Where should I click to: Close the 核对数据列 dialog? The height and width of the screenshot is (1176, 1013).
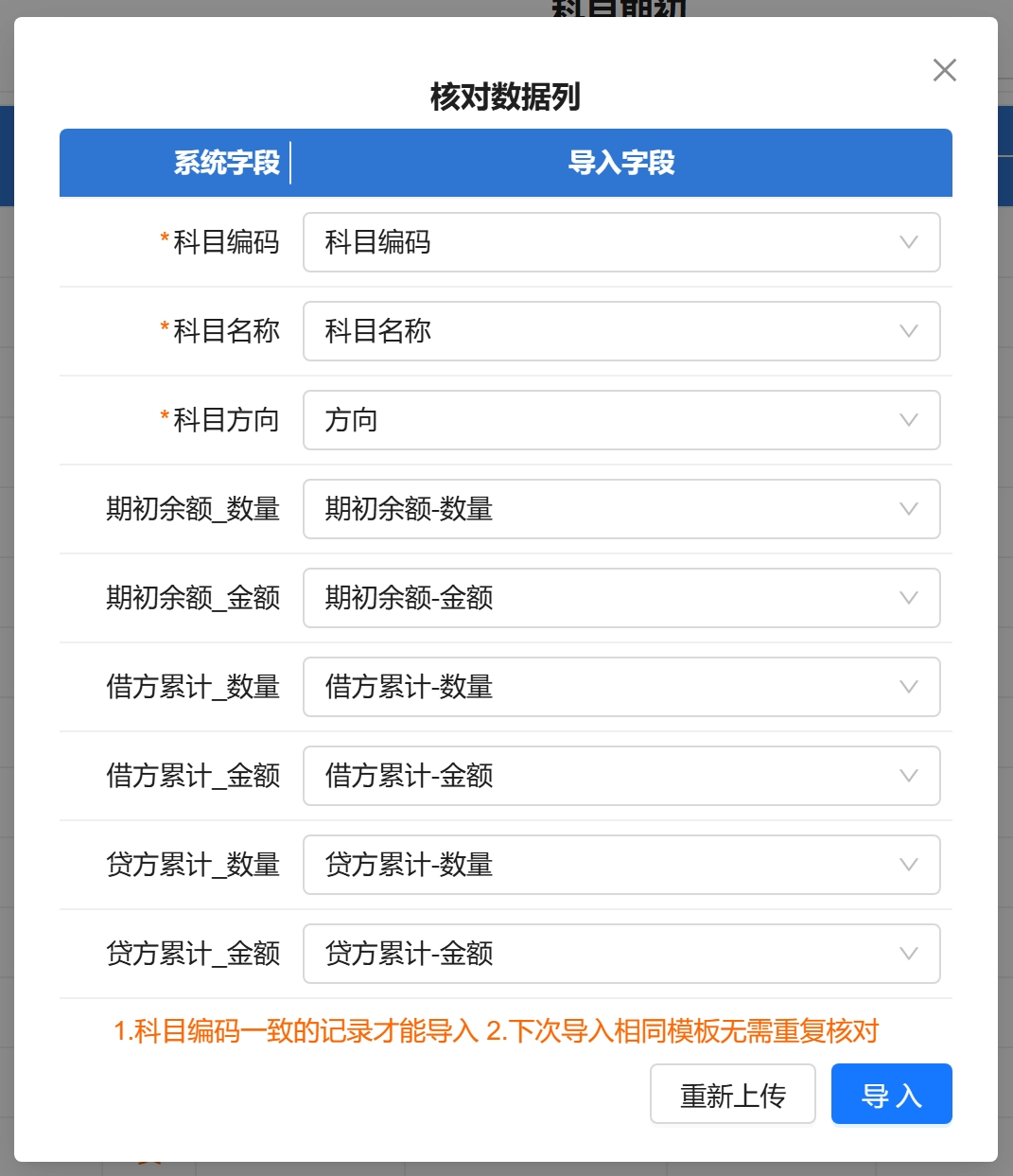[944, 70]
